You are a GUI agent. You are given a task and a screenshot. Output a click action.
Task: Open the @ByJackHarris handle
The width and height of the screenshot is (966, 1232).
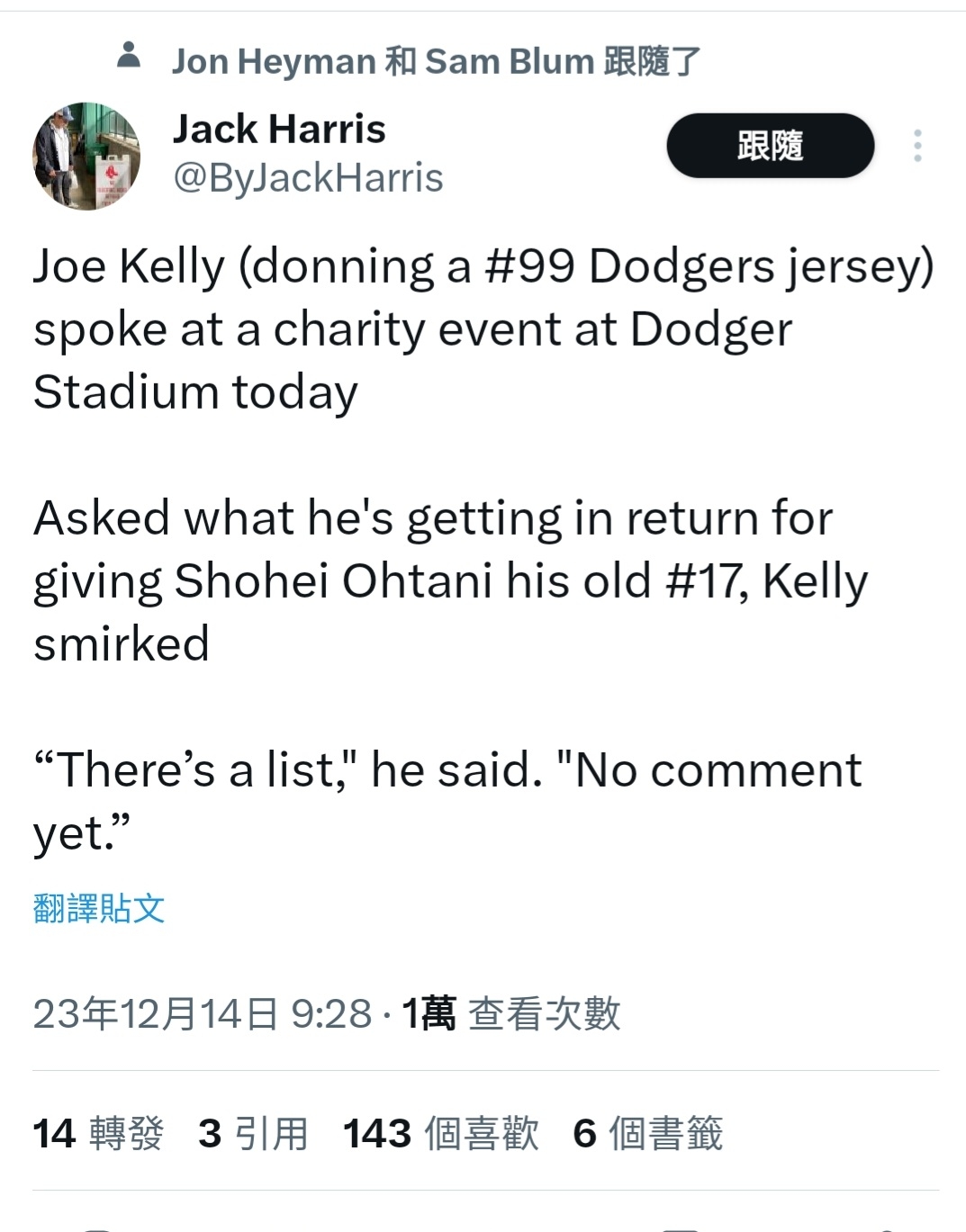coord(308,177)
